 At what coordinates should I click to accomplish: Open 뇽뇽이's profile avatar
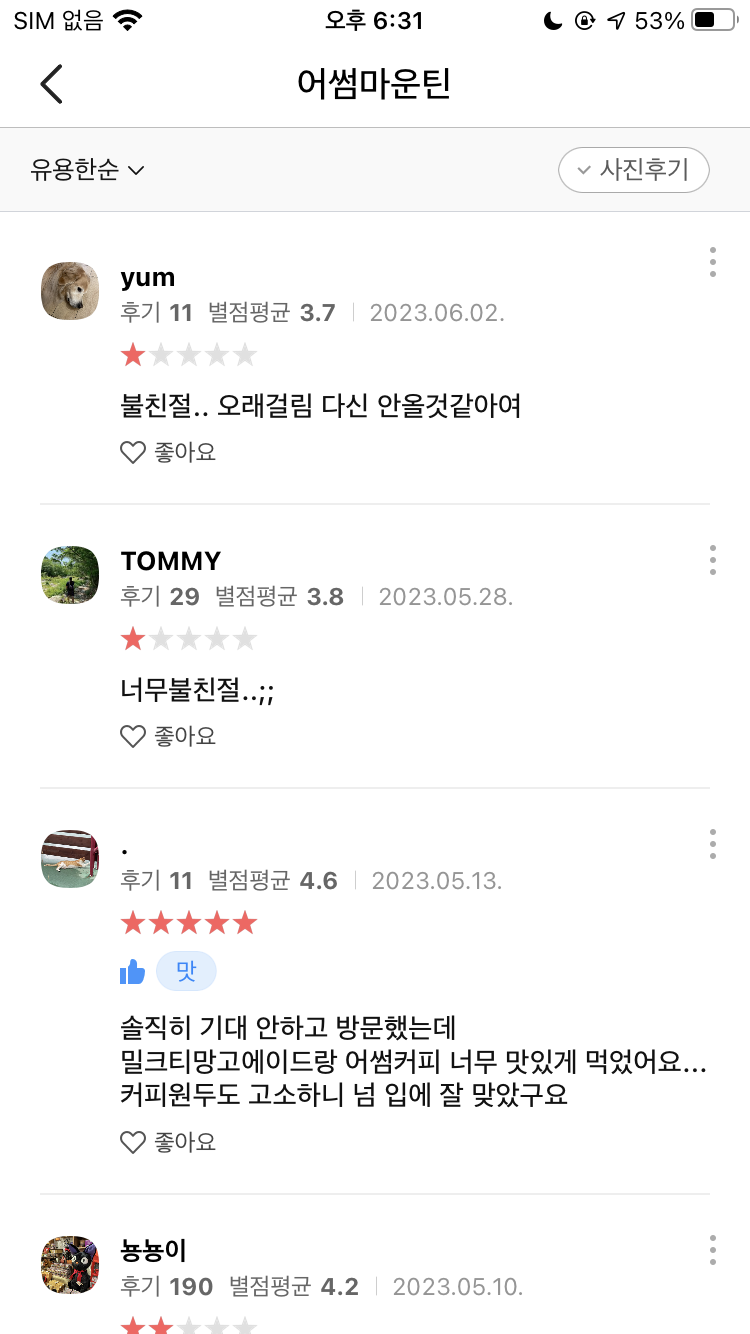point(70,1265)
